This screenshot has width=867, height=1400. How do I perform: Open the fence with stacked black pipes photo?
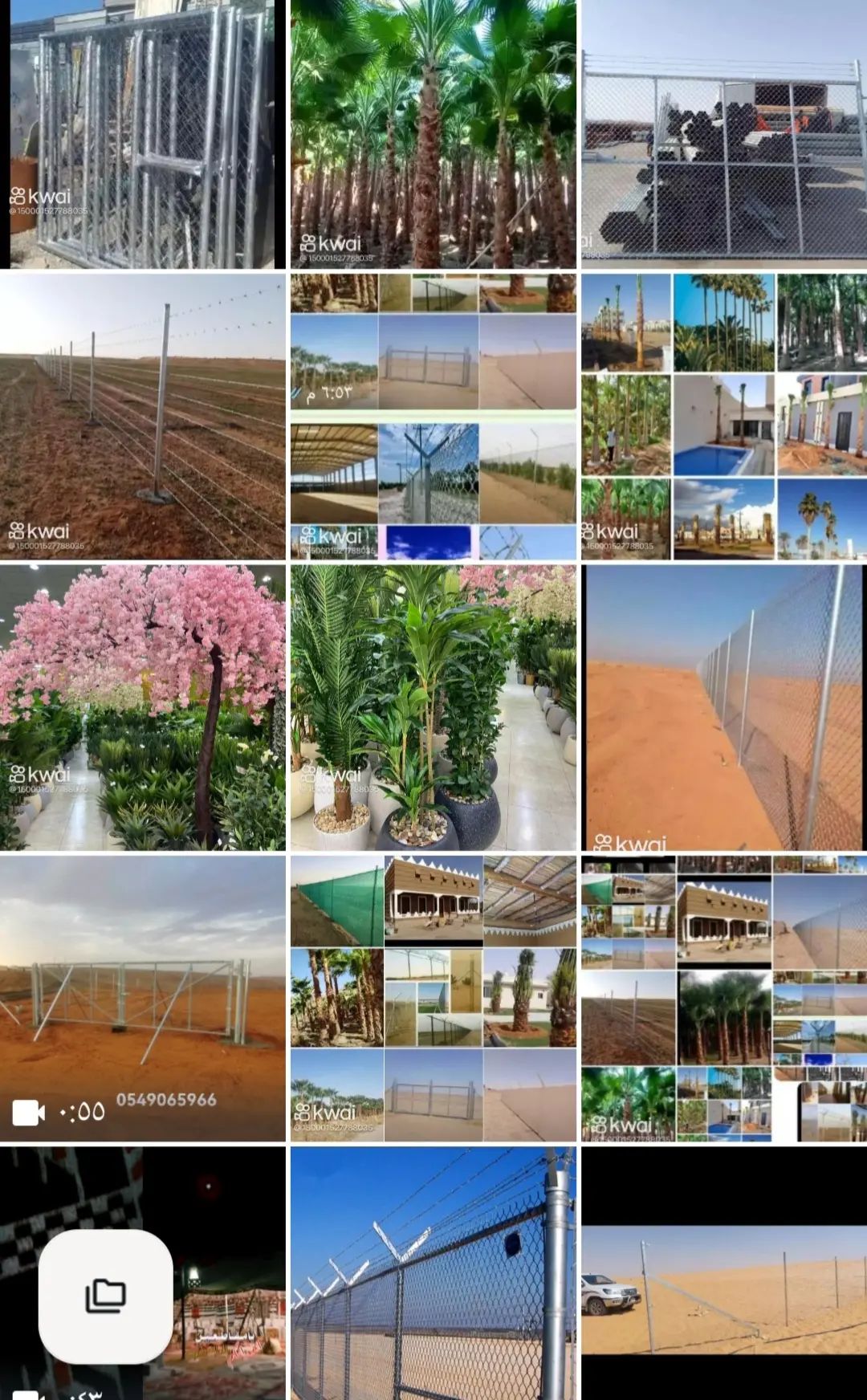(x=724, y=133)
